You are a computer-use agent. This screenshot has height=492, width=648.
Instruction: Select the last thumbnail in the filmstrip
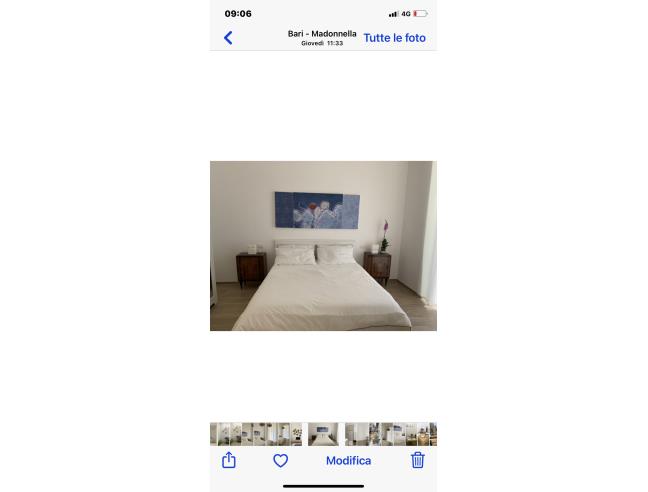coord(433,434)
